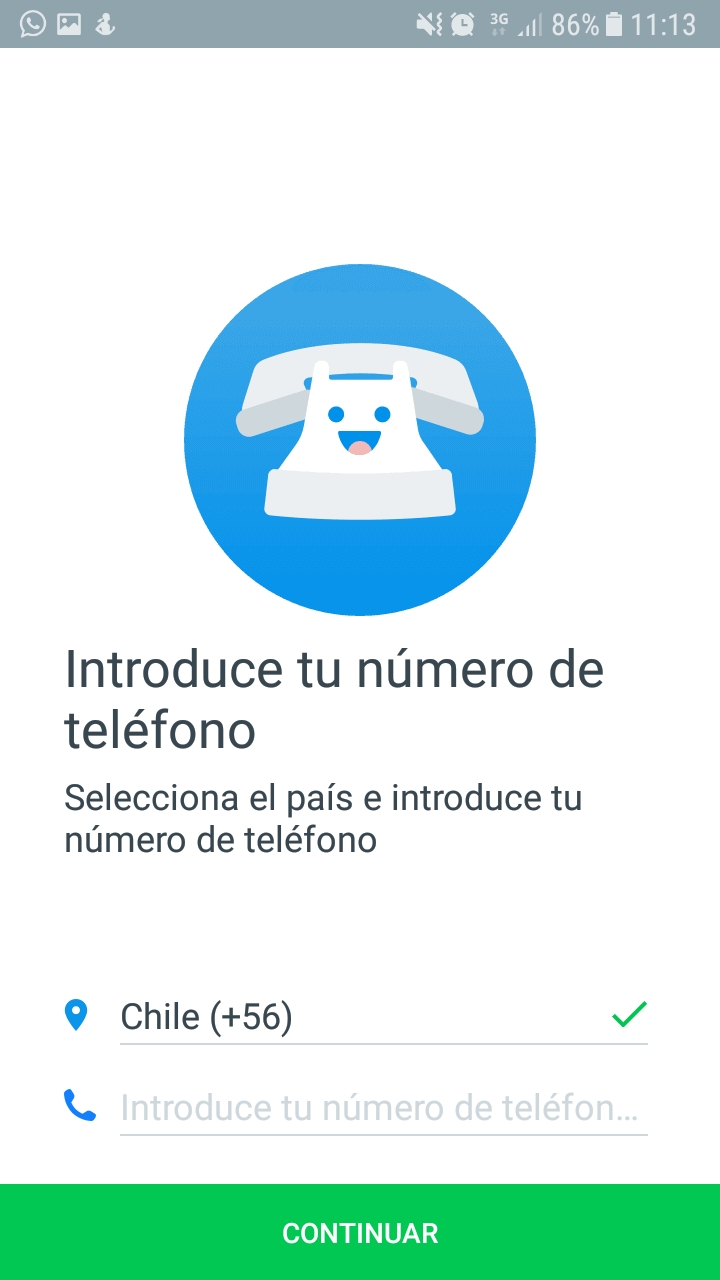Tap the green CONTINUAR button
Screen dimensions: 720x1280
(360, 1232)
